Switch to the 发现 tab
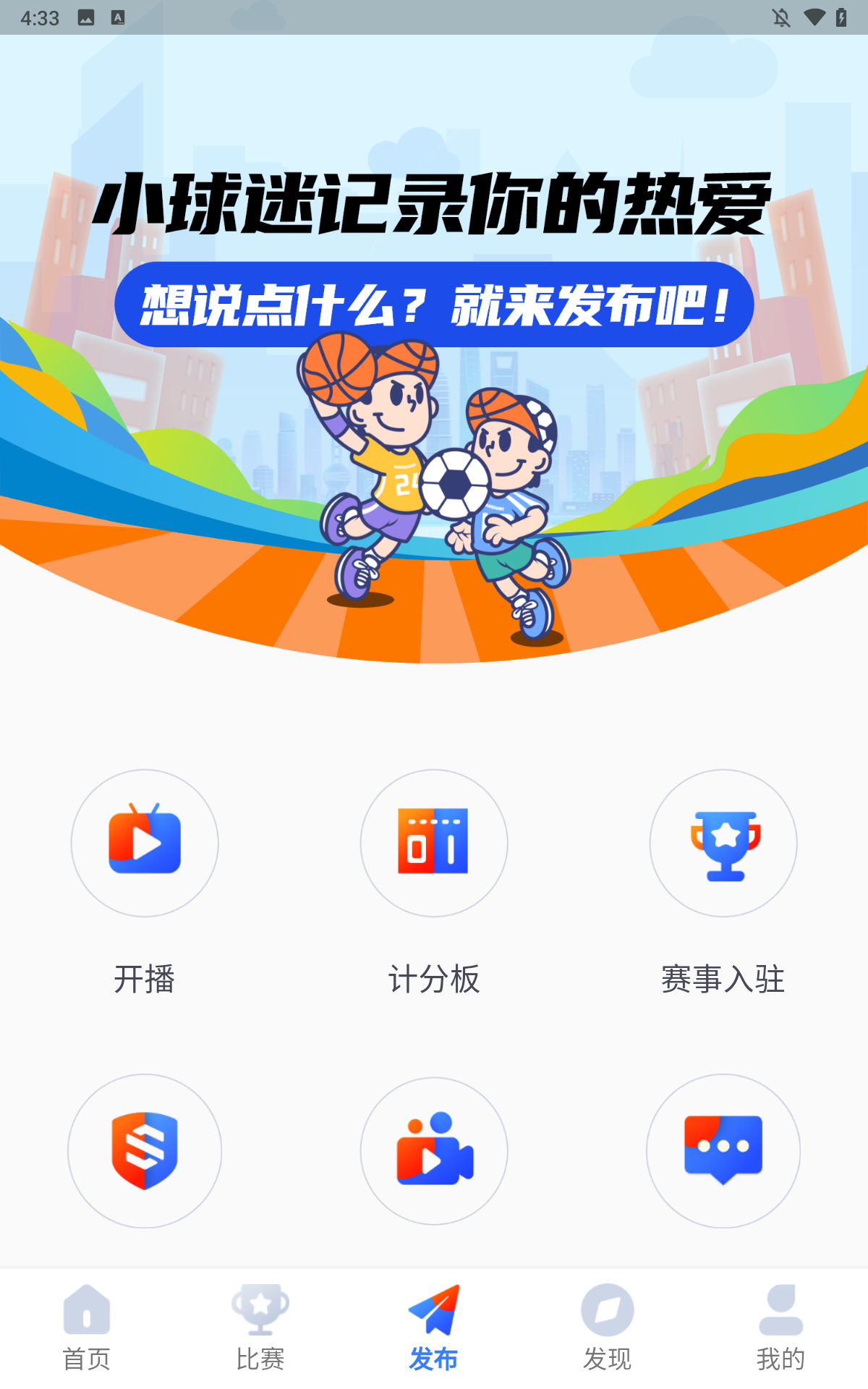 608,1328
